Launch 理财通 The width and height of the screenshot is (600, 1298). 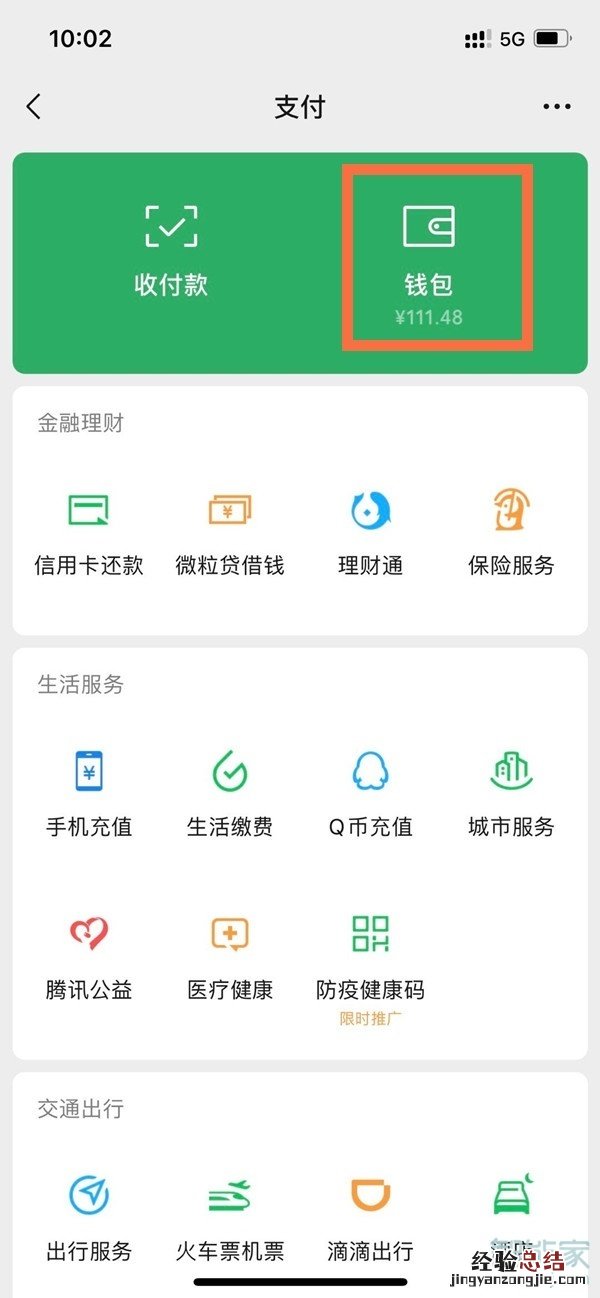coord(371,533)
